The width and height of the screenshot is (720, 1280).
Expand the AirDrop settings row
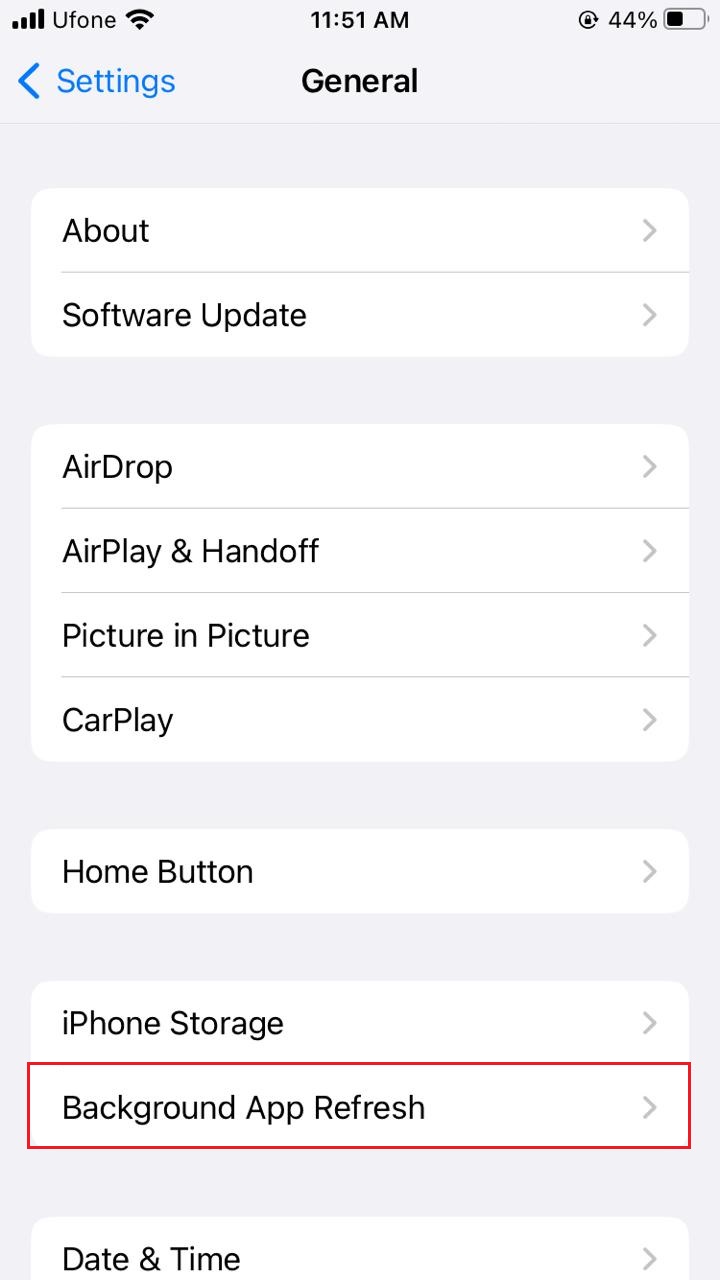pos(360,466)
